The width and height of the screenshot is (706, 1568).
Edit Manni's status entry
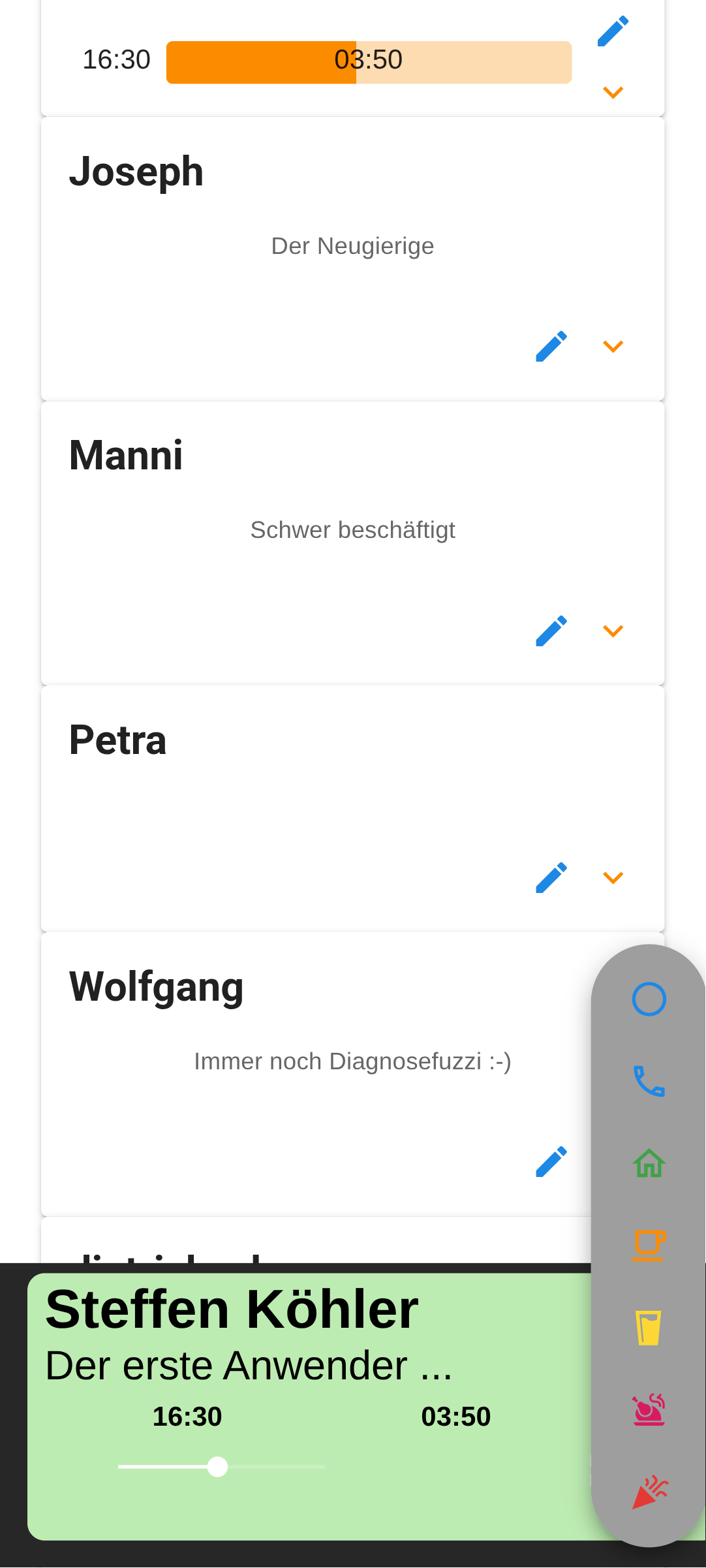point(551,631)
